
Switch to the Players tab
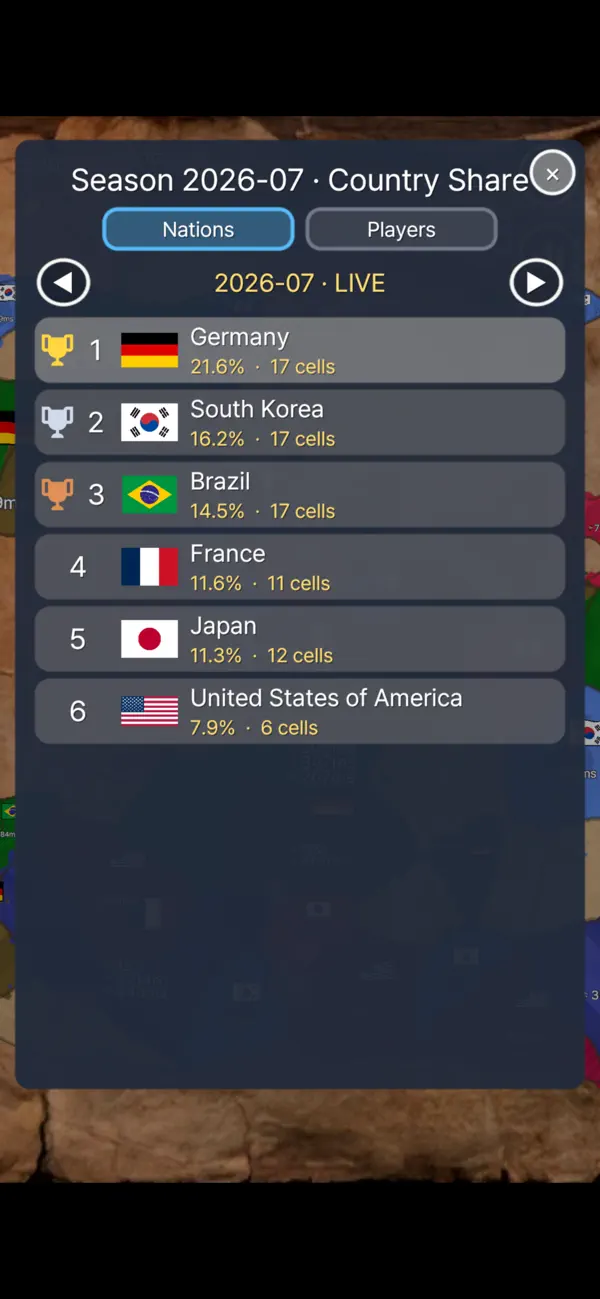[x=401, y=229]
